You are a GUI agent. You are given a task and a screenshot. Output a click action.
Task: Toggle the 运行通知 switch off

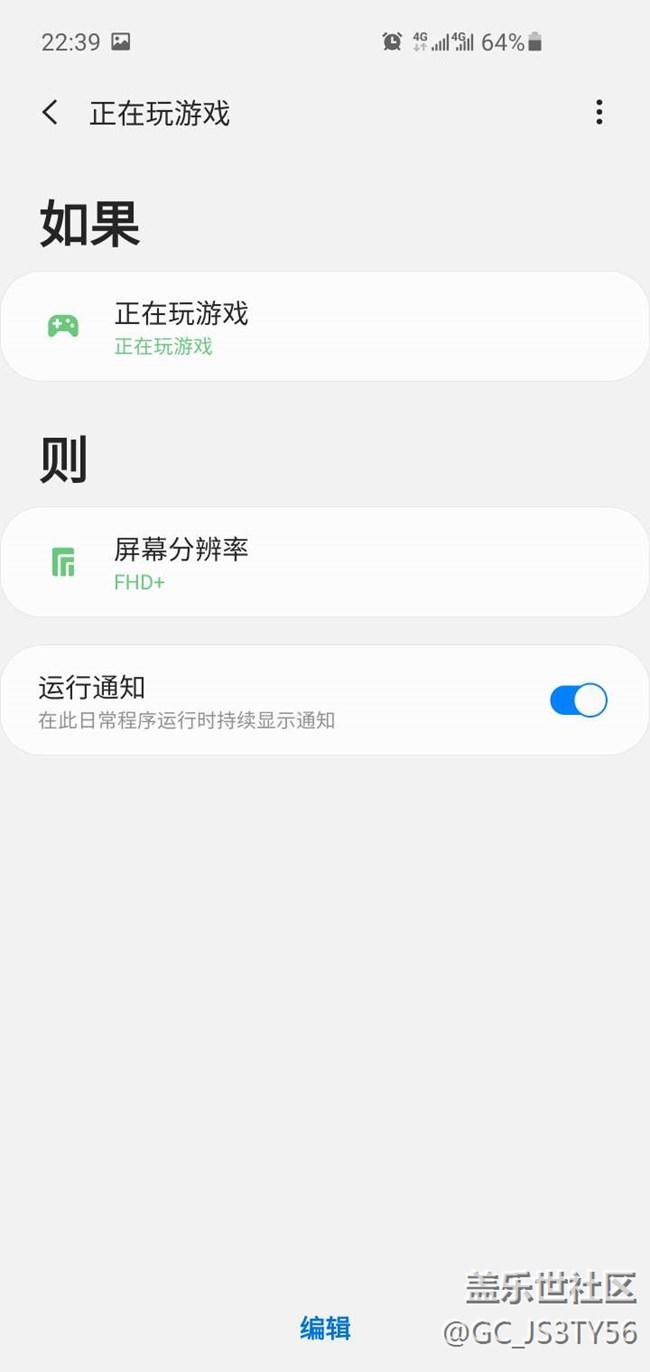click(578, 700)
